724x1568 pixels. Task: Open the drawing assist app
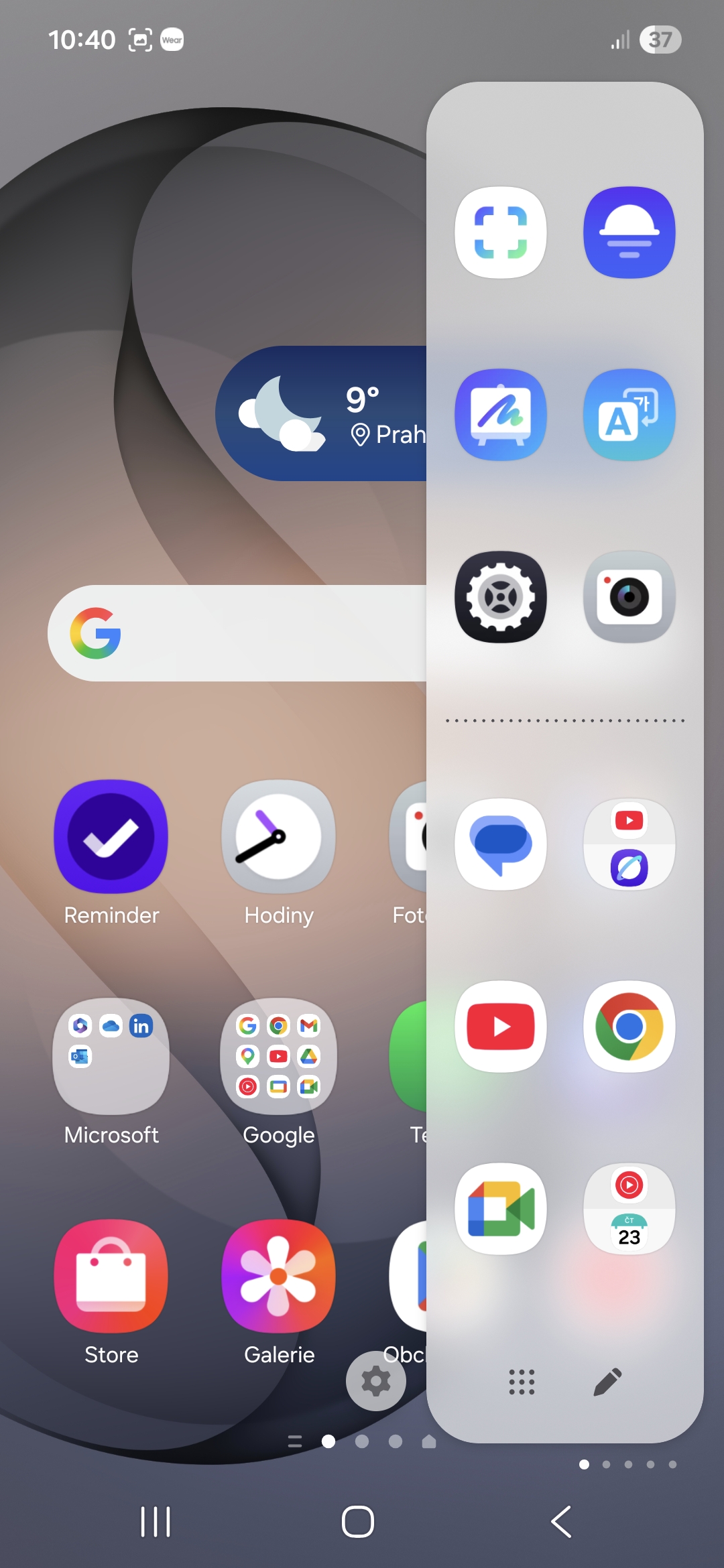coord(500,414)
